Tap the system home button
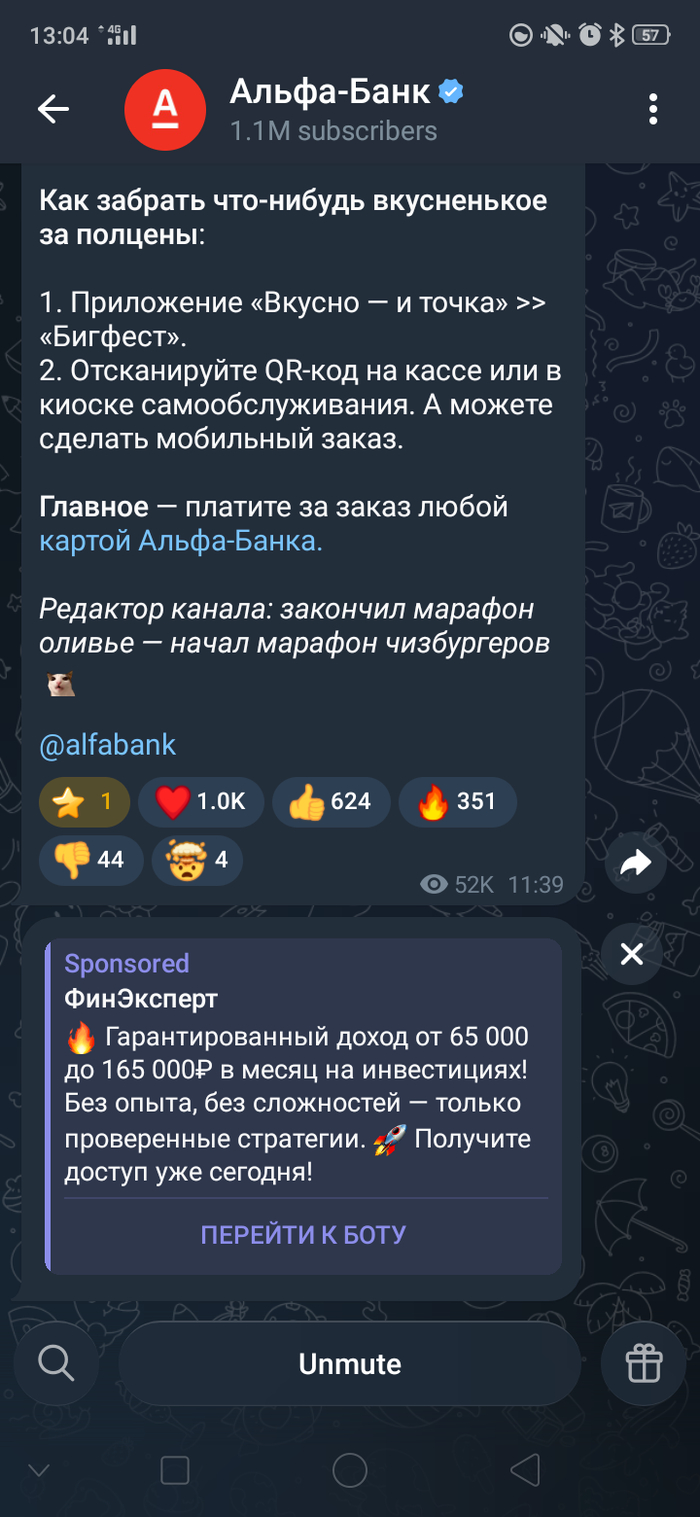This screenshot has width=700, height=1517. (350, 1469)
